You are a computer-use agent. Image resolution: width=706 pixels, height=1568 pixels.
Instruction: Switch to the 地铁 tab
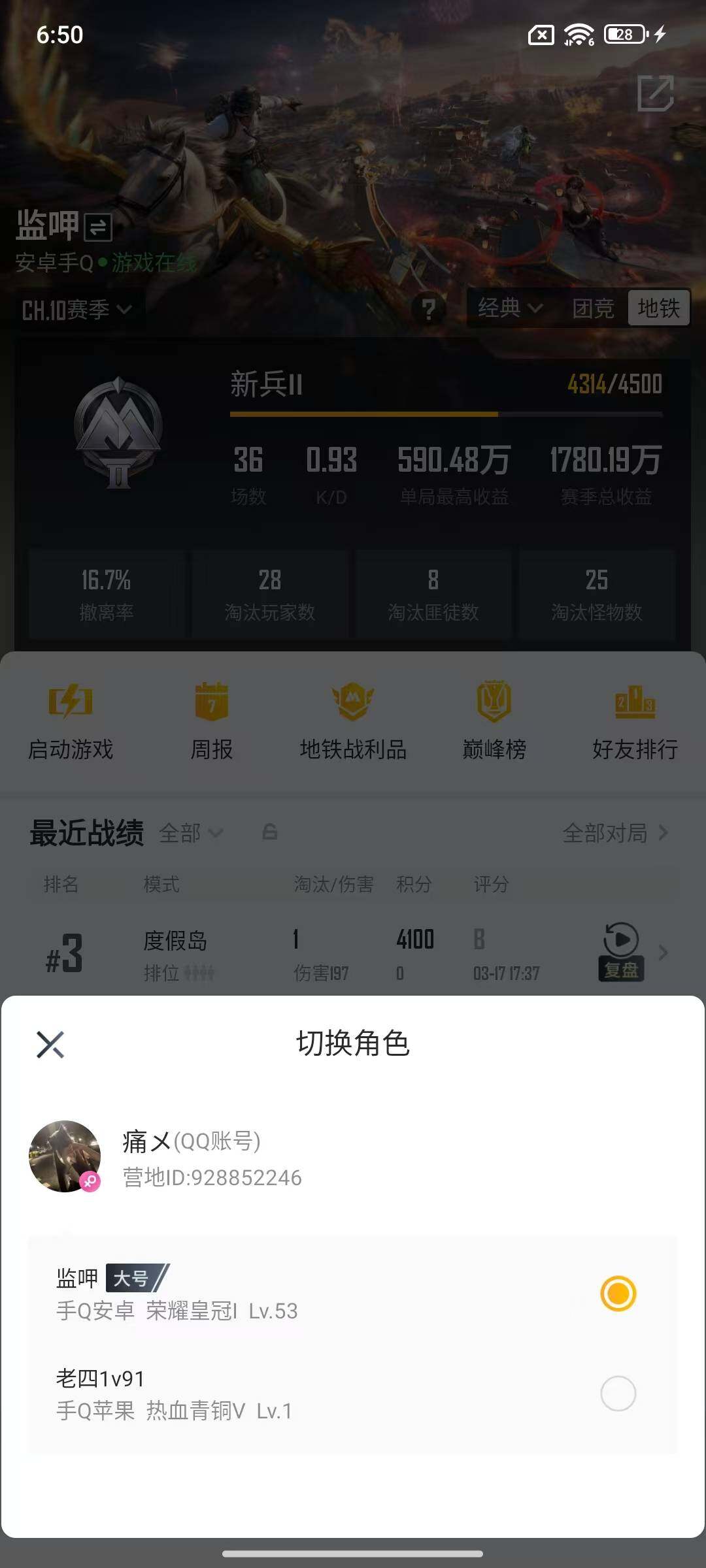[658, 308]
